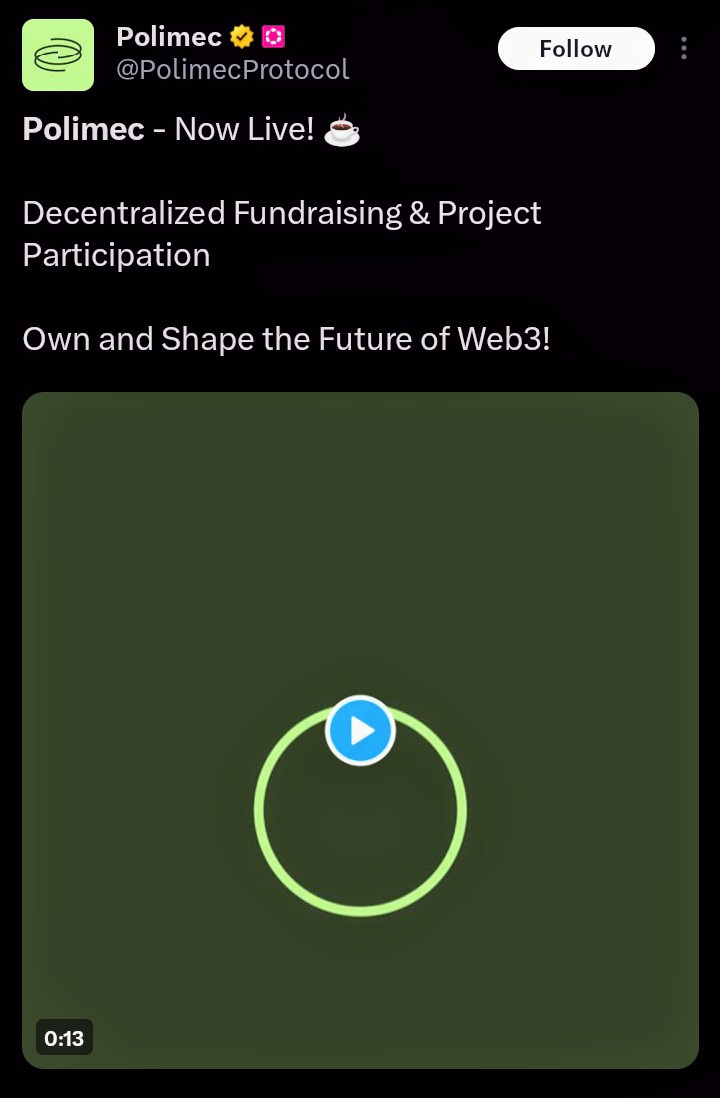This screenshot has height=1098, width=720.
Task: Open the post overflow menu
Action: point(684,49)
